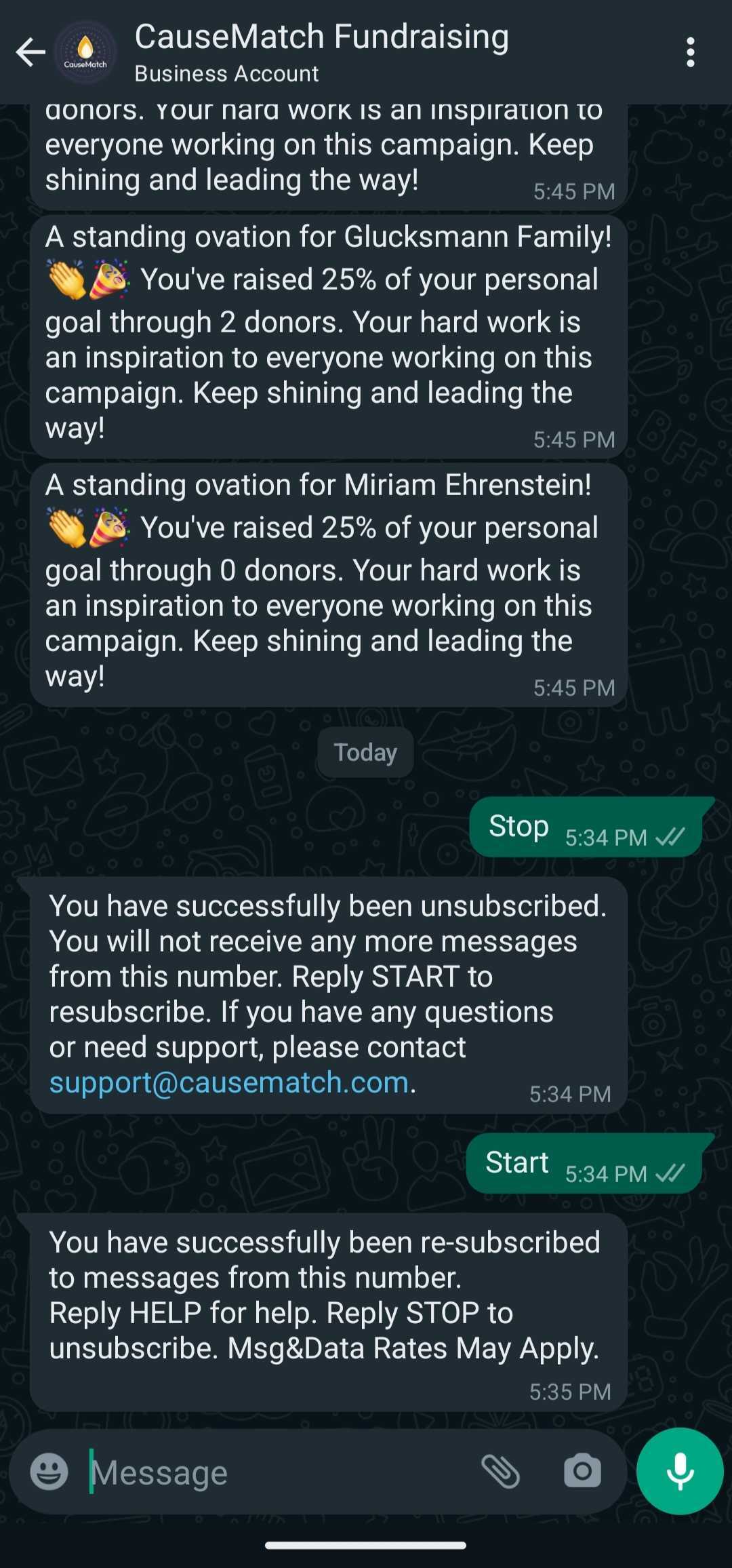Attach a file with the paperclip
The width and height of the screenshot is (732, 1568).
tap(501, 1472)
